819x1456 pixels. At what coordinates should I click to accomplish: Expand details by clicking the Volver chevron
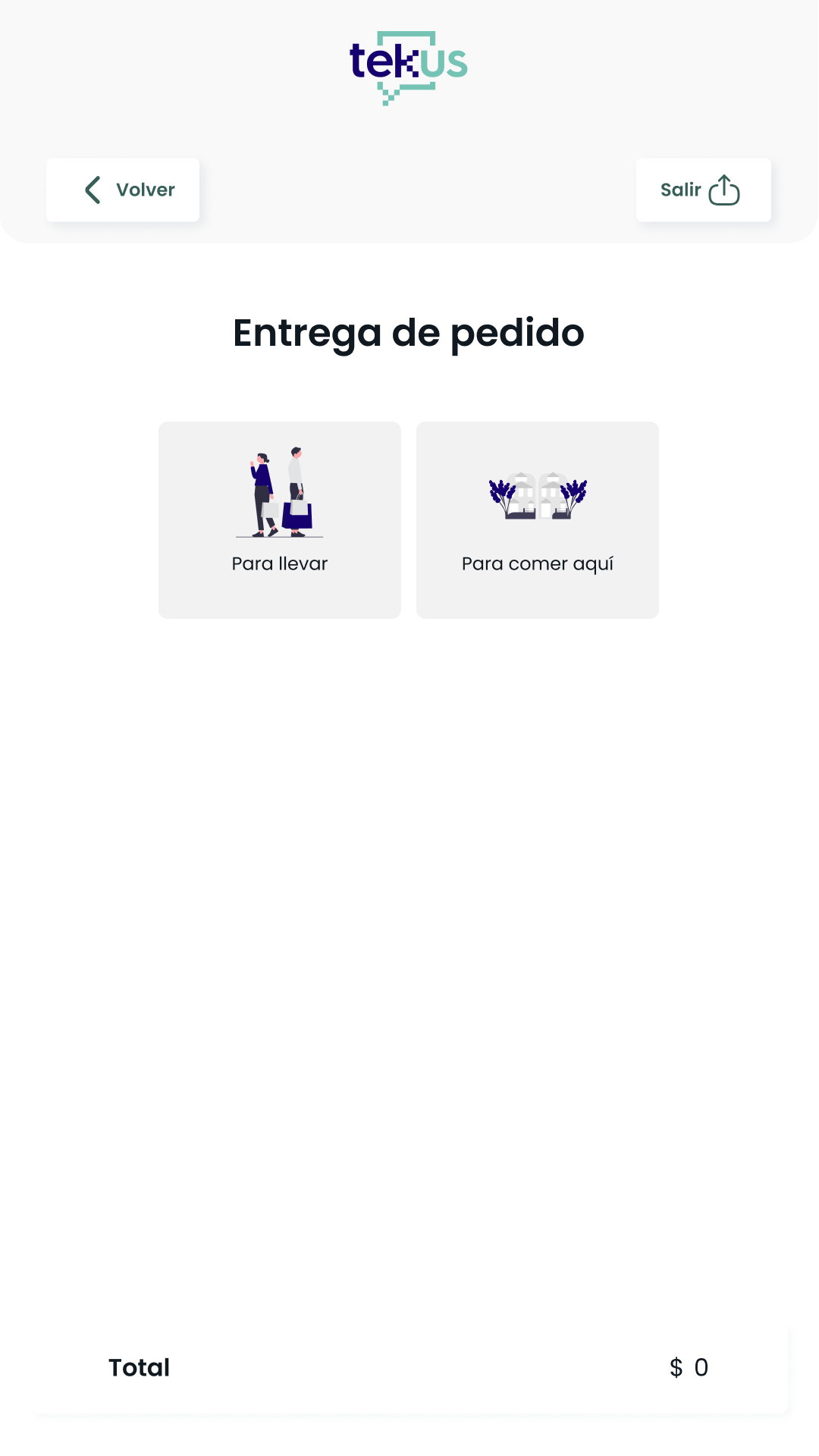(x=92, y=190)
